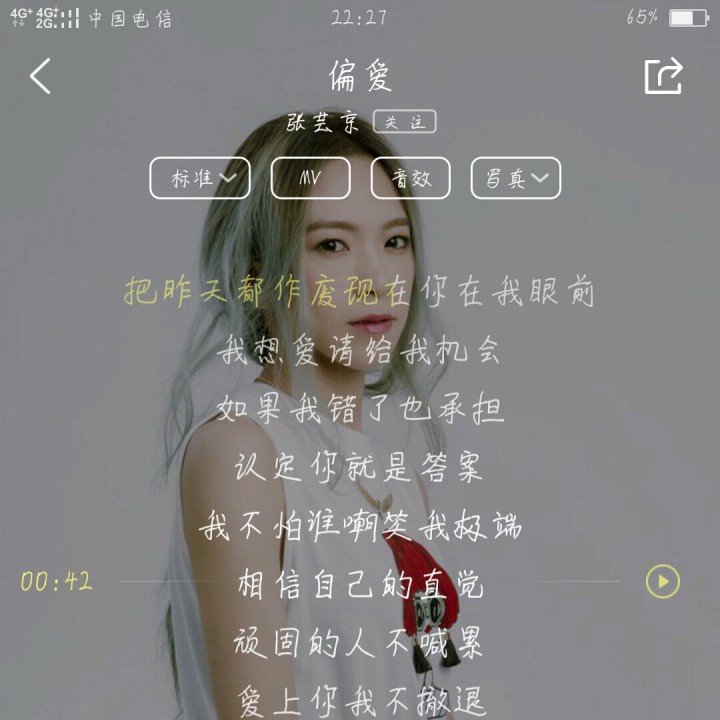Image resolution: width=720 pixels, height=720 pixels.
Task: Play from the highlighted lyric line
Action: 662,581
